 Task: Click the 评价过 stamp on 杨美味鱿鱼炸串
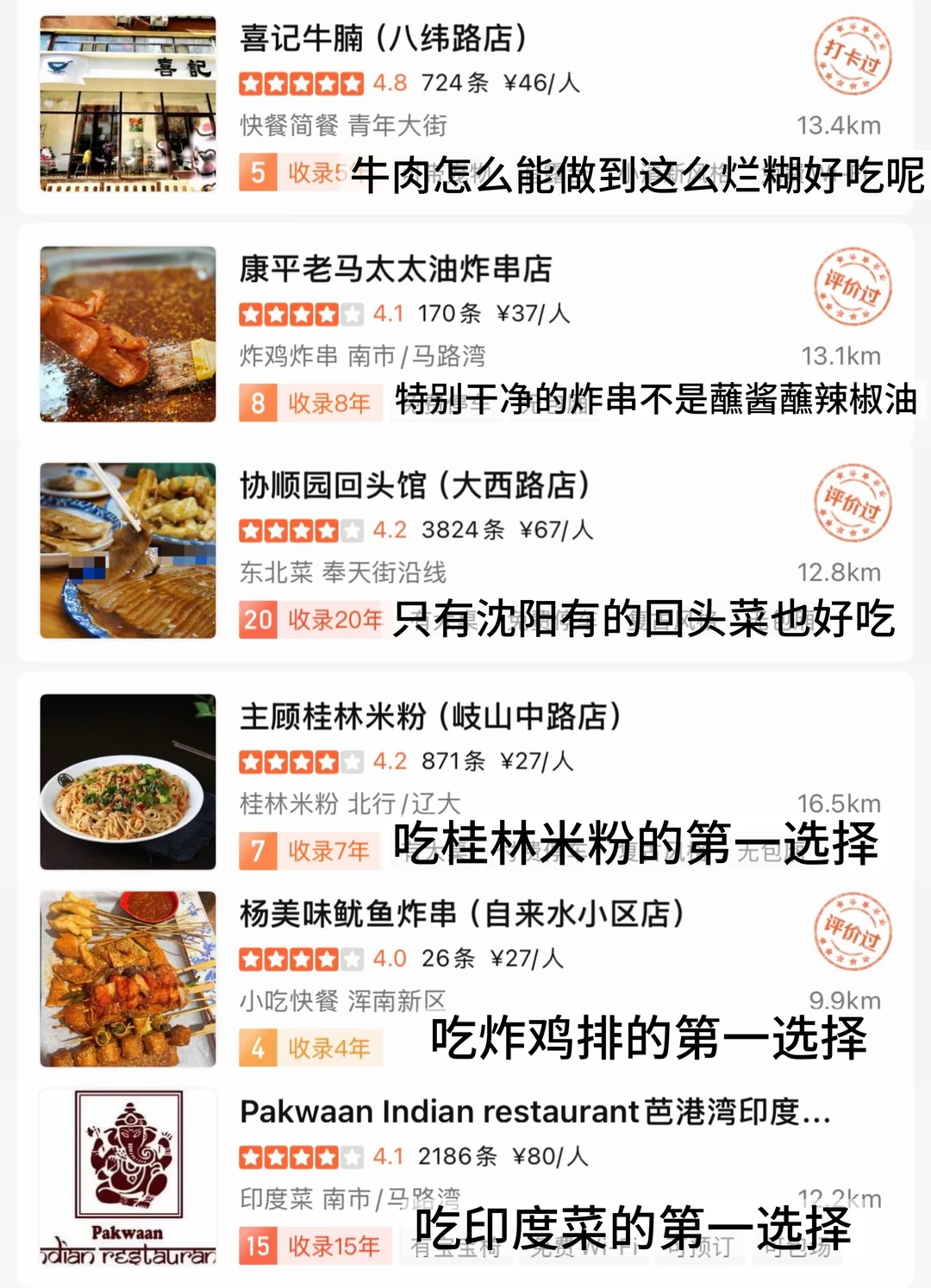pyautogui.click(x=852, y=931)
